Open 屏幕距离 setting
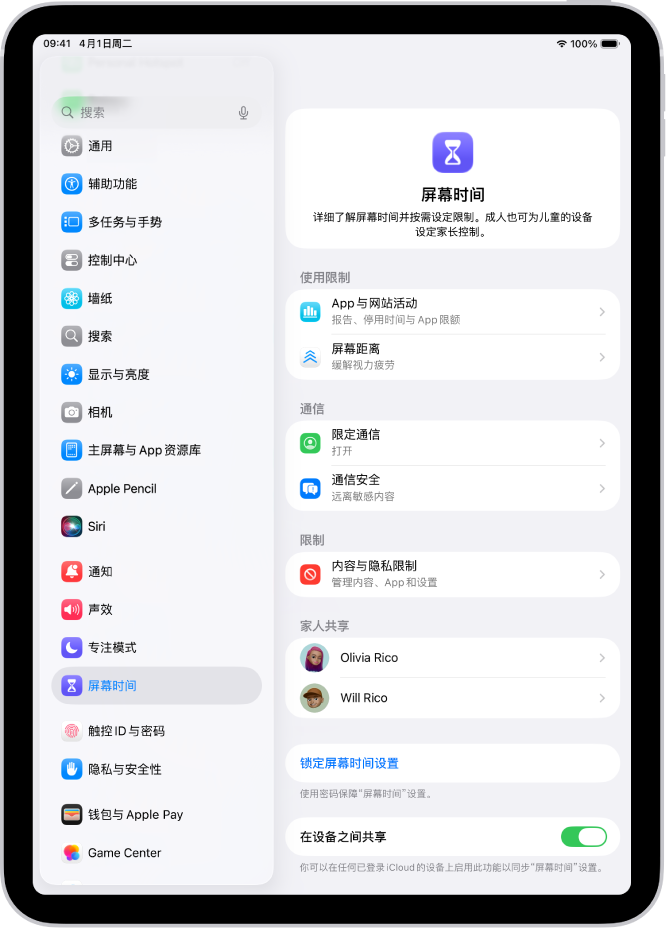The image size is (668, 931). tap(452, 357)
